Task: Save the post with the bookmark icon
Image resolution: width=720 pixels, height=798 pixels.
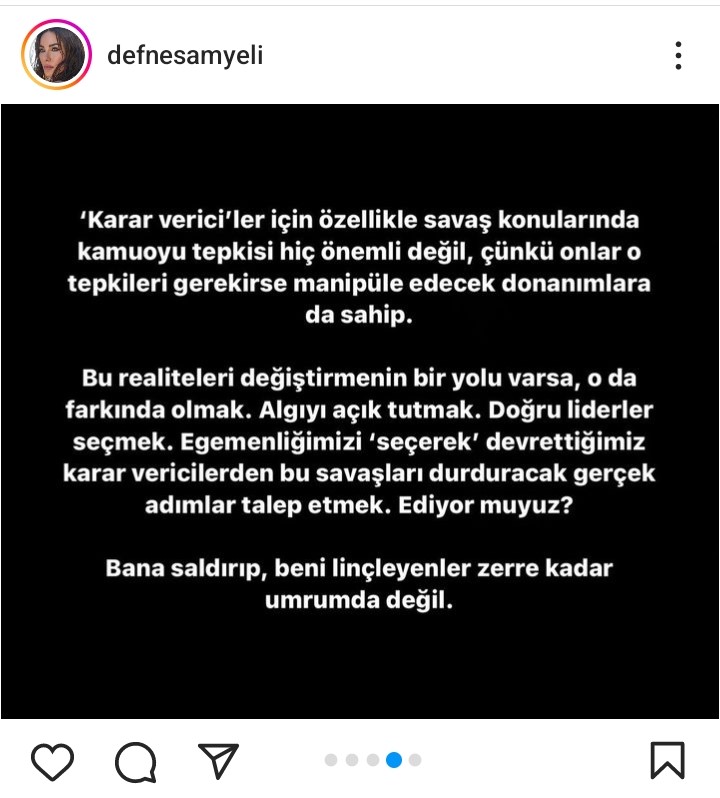Action: pyautogui.click(x=667, y=760)
